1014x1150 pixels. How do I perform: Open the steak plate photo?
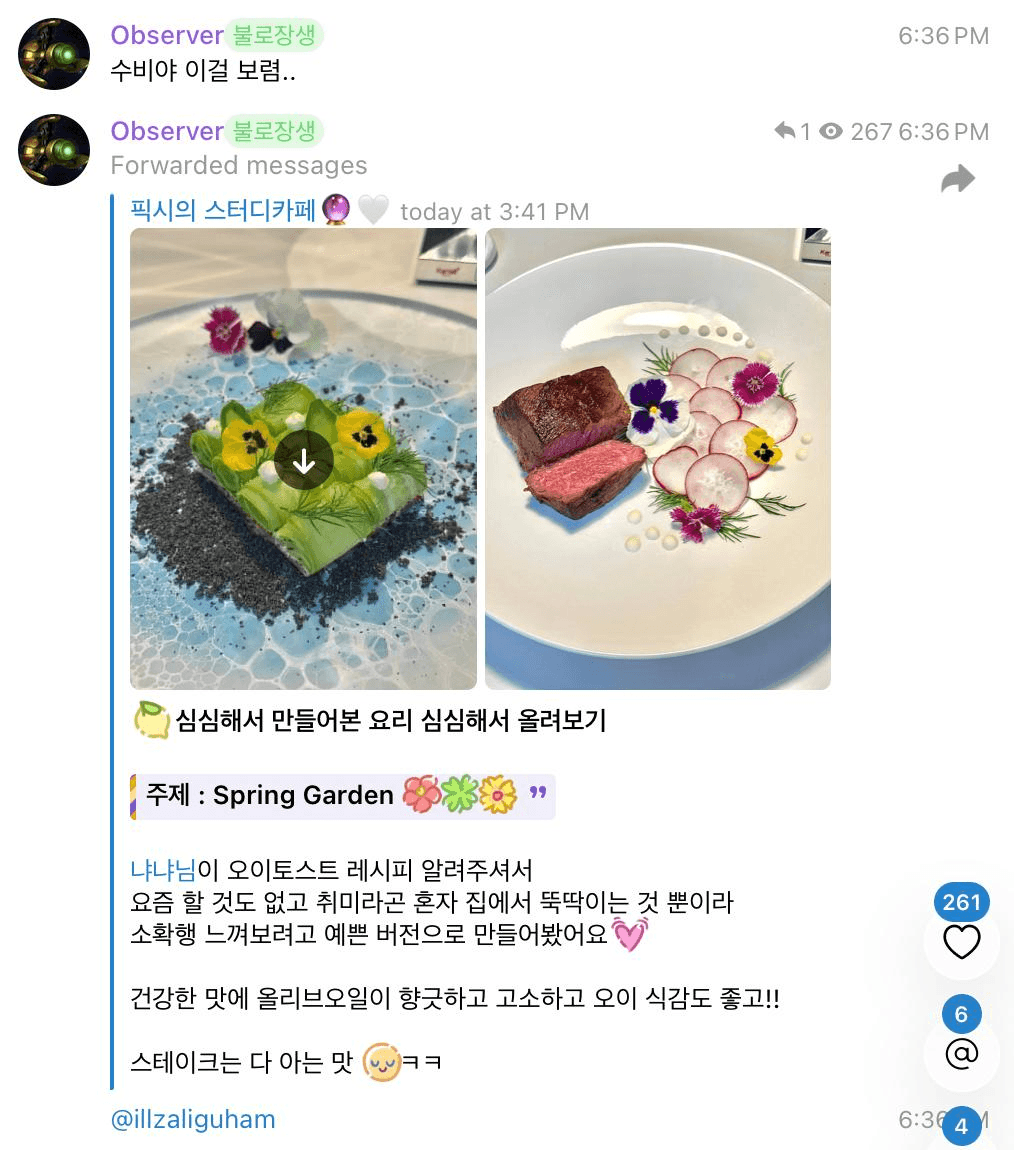click(x=657, y=459)
